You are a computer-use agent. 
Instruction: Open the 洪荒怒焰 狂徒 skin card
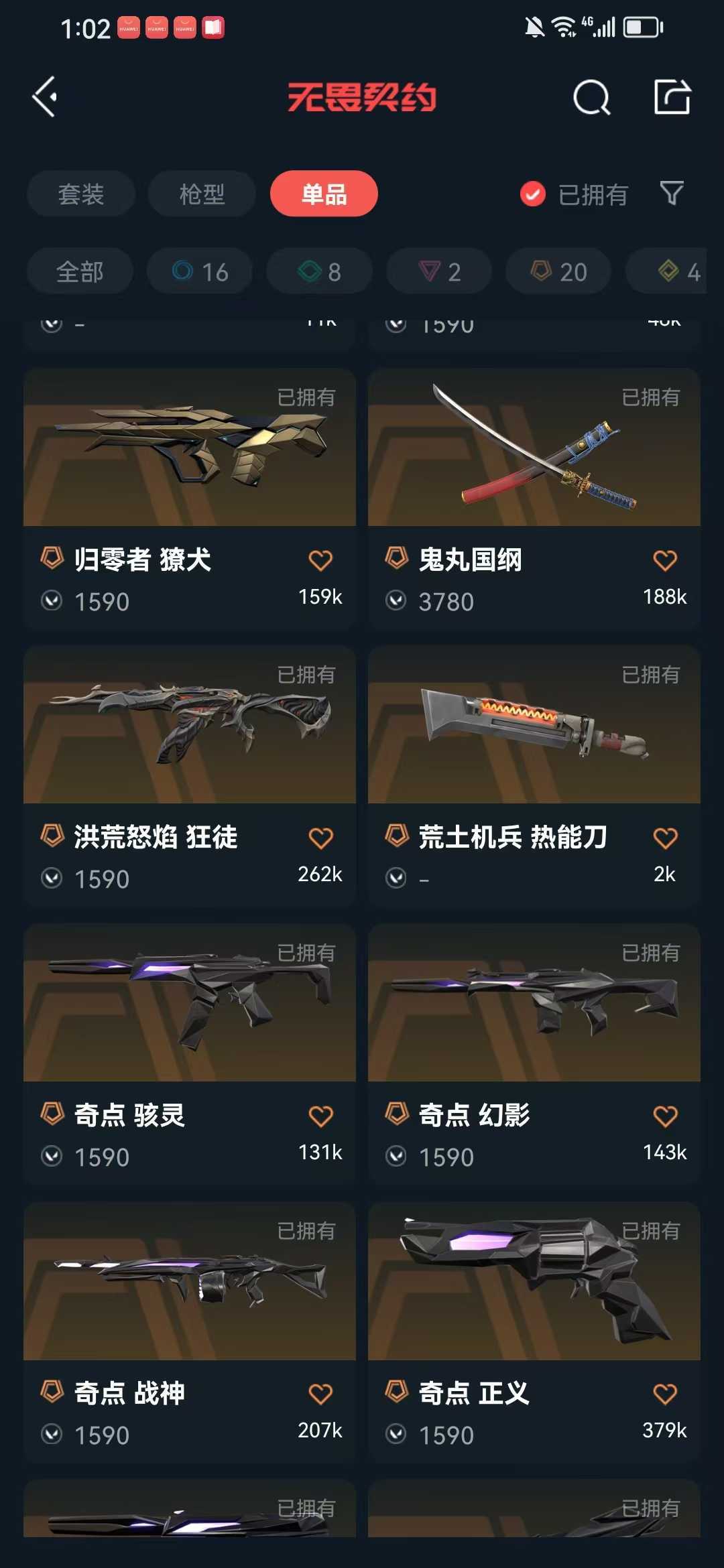pos(190,777)
